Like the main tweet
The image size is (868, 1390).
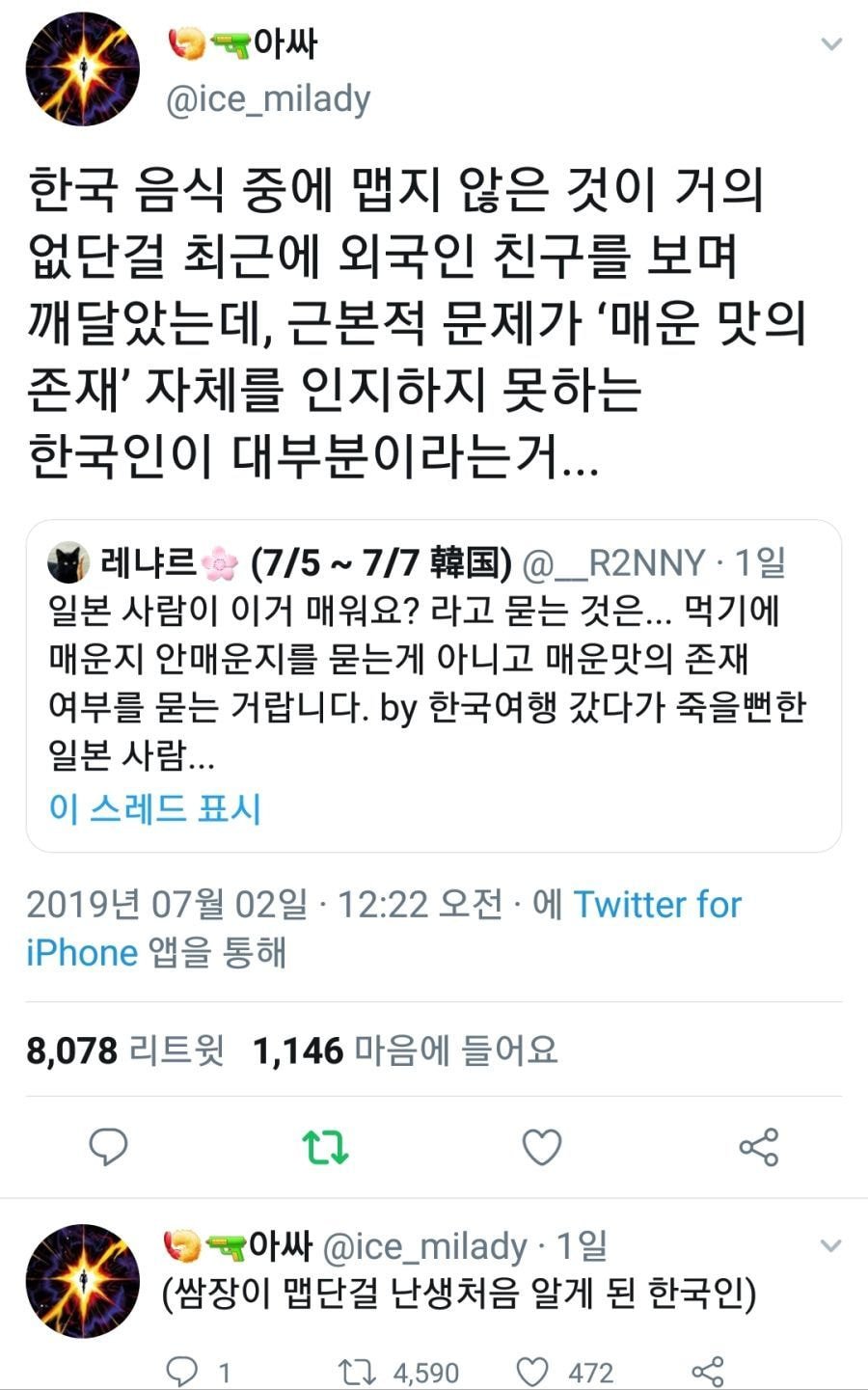coord(541,1147)
